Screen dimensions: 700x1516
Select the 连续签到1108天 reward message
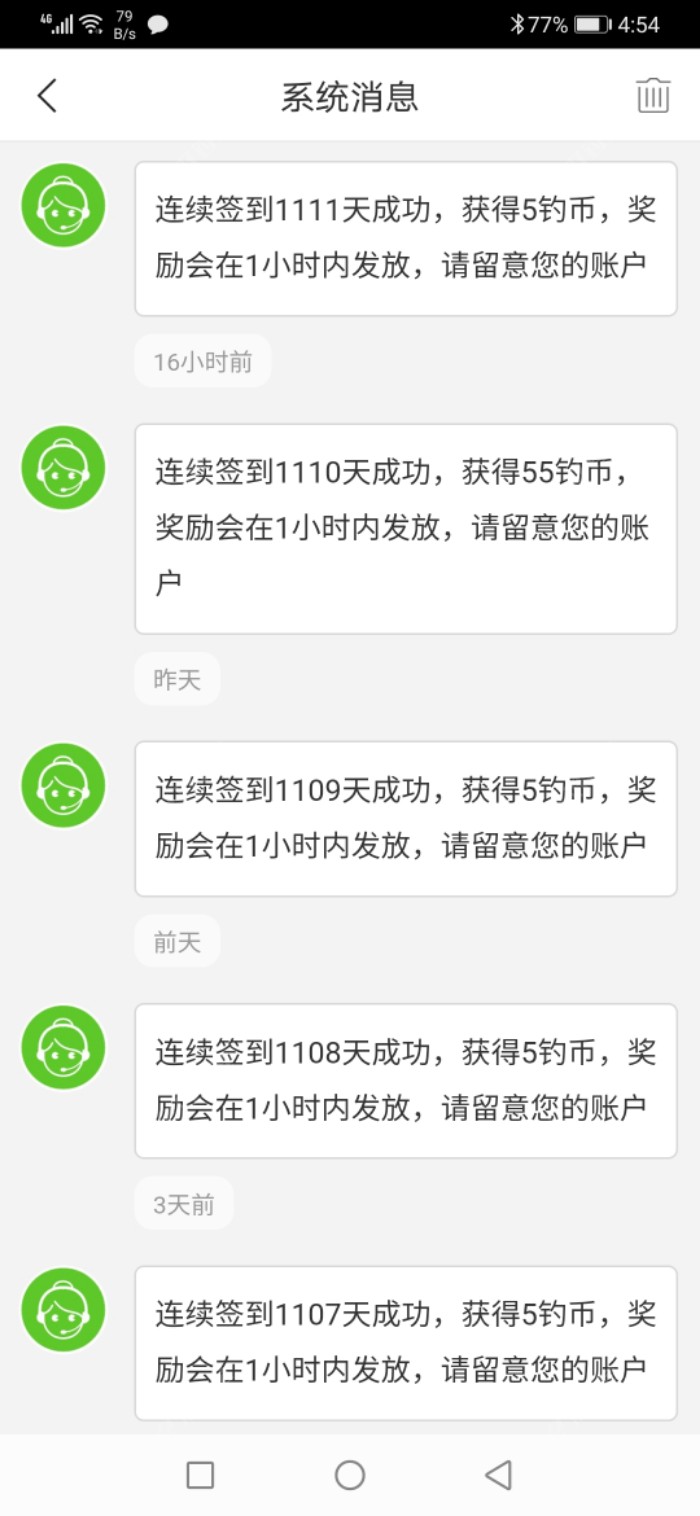pyautogui.click(x=405, y=1080)
